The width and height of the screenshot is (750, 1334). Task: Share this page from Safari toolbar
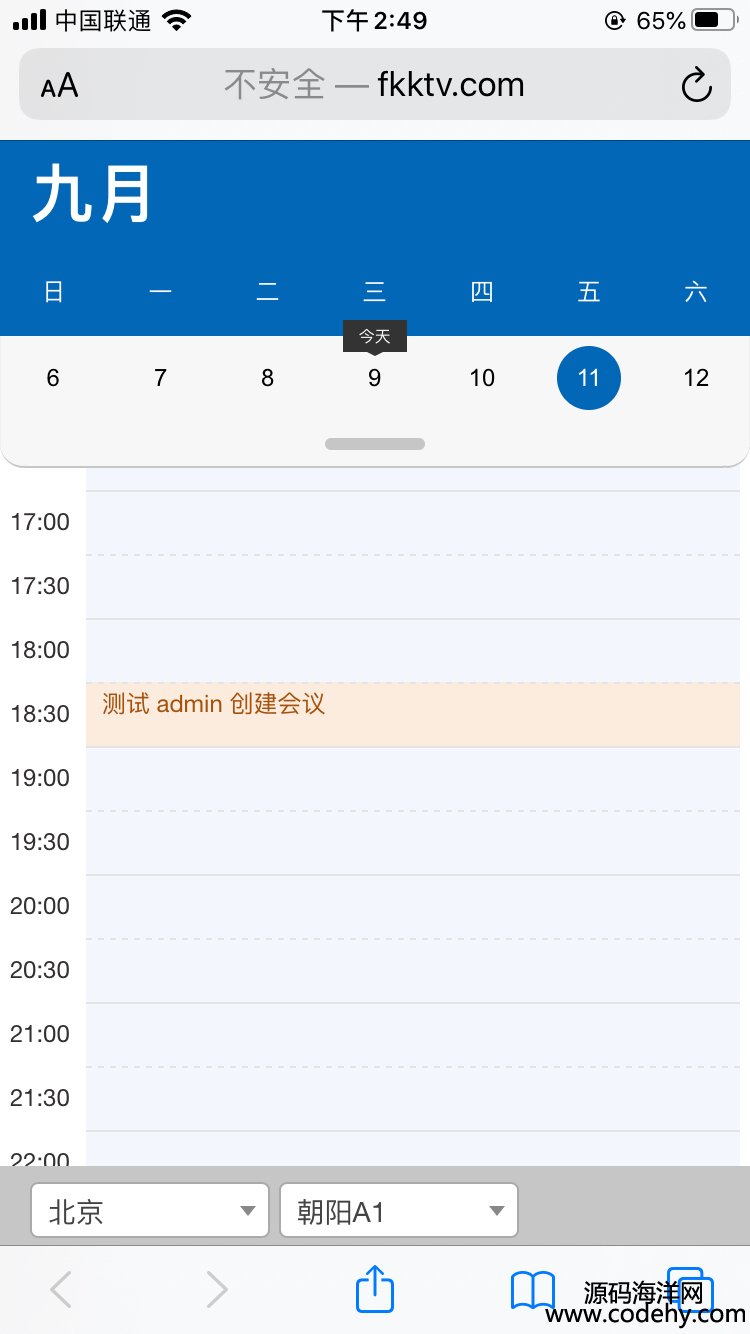point(375,1288)
